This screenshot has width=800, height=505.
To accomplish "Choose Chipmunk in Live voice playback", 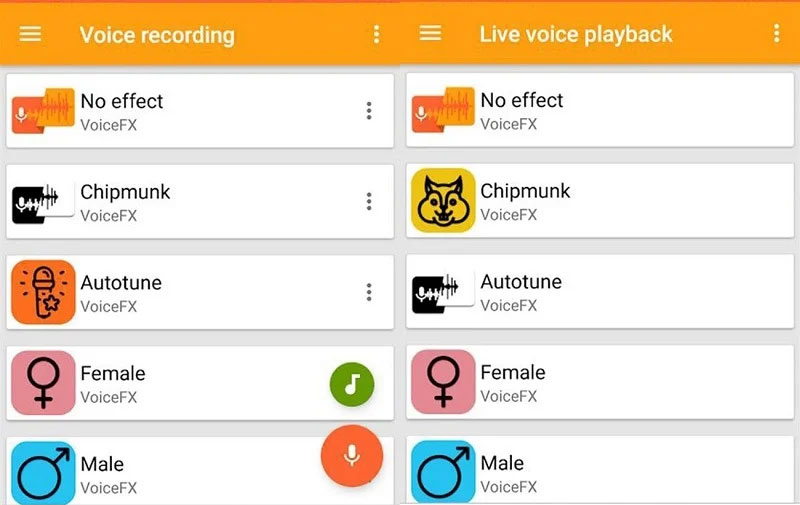I will coord(600,201).
